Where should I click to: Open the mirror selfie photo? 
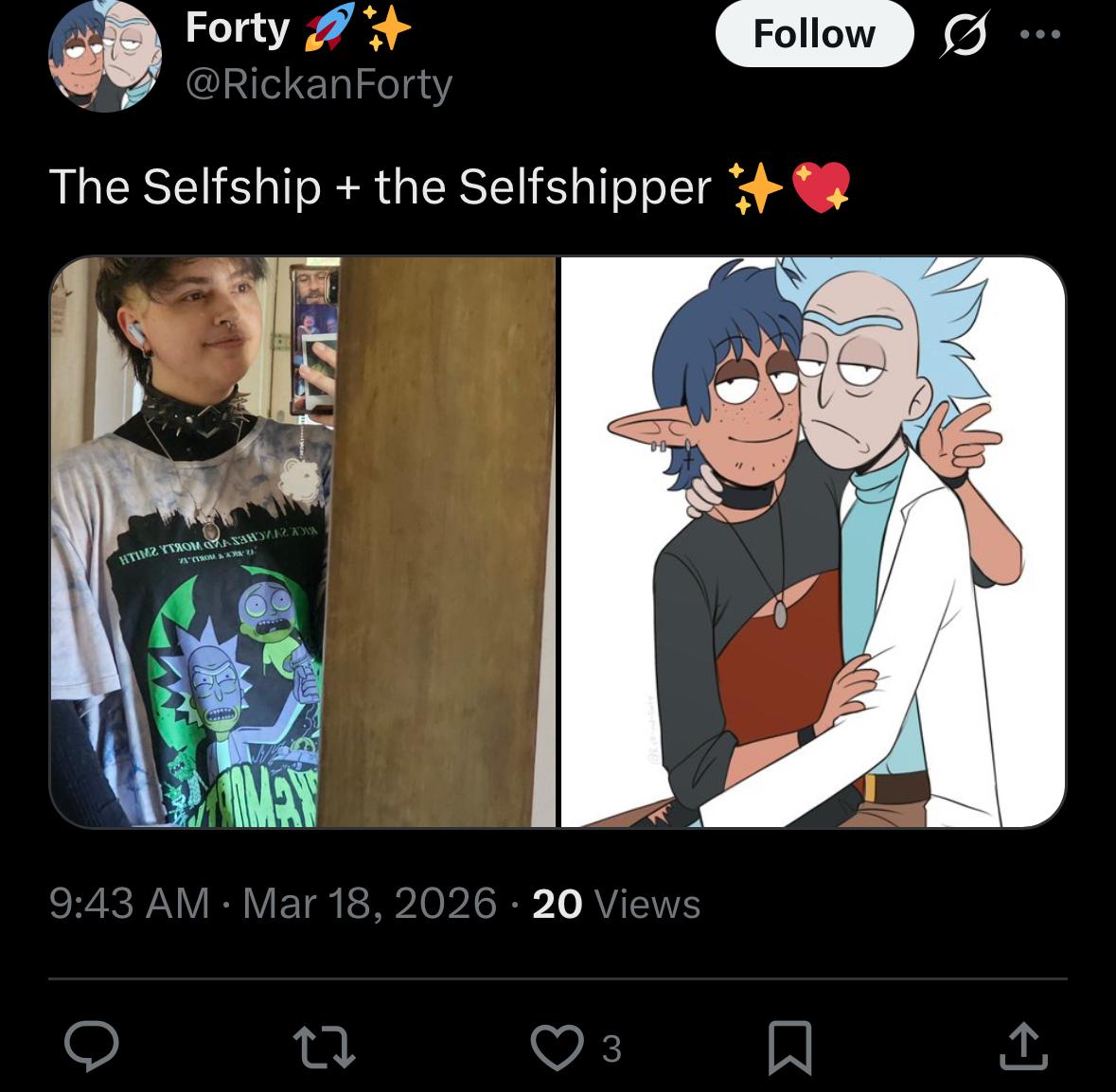point(303,541)
